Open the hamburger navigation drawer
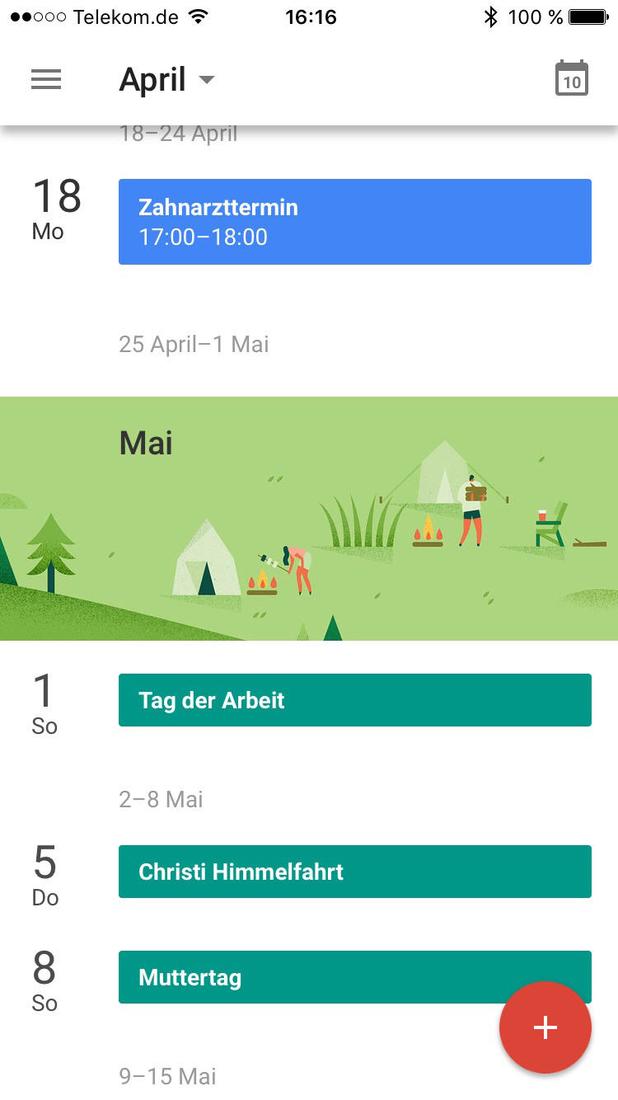618x1100 pixels. click(46, 80)
